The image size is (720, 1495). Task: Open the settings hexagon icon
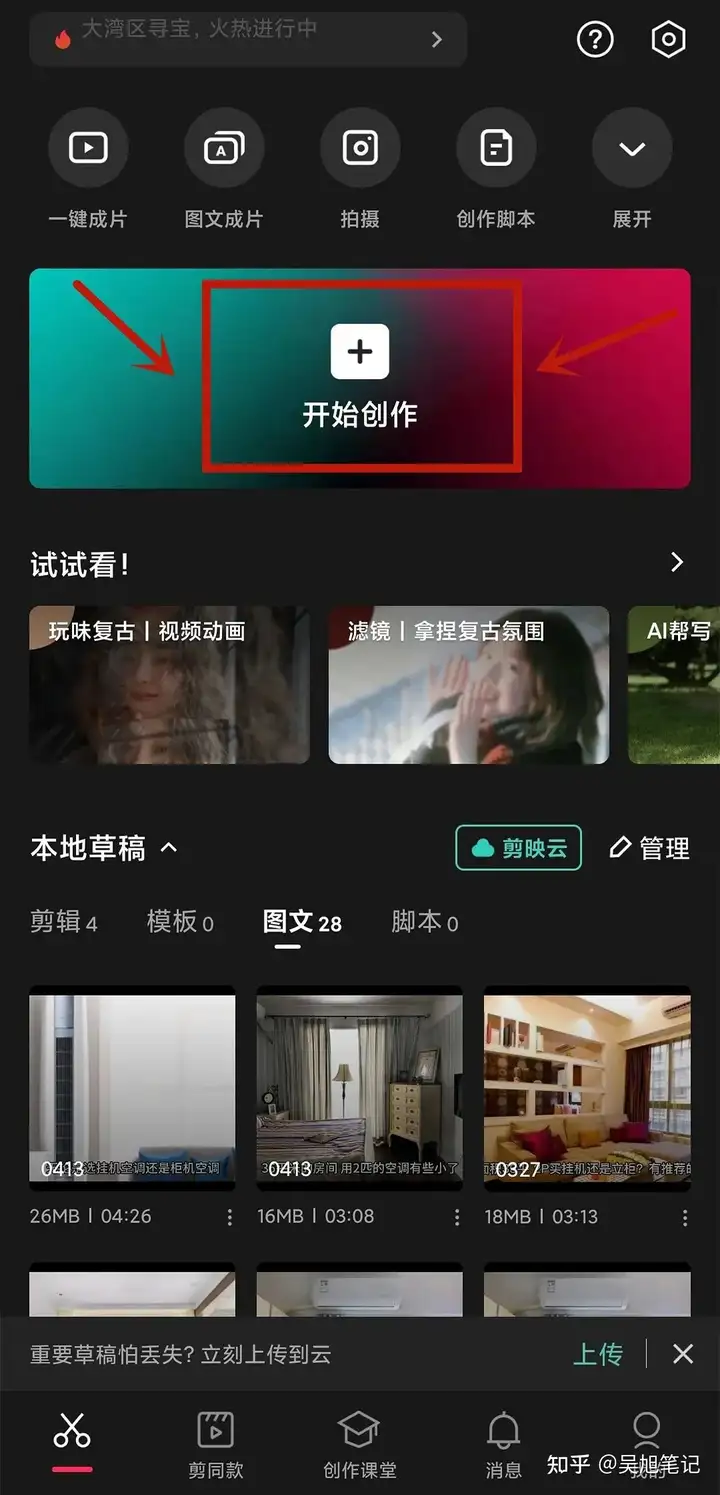click(x=668, y=40)
